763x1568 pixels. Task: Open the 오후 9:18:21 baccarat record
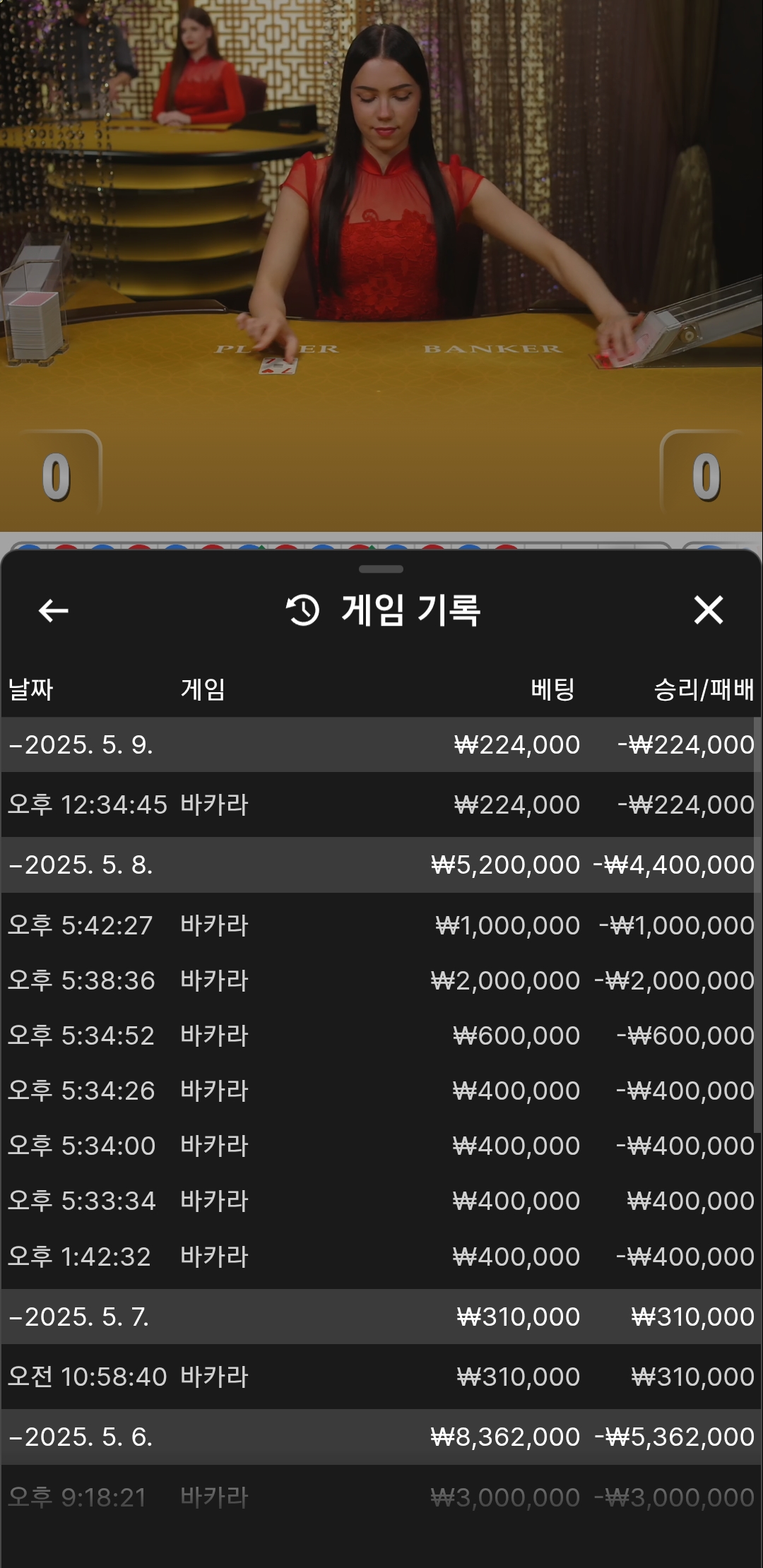pyautogui.click(x=380, y=1497)
